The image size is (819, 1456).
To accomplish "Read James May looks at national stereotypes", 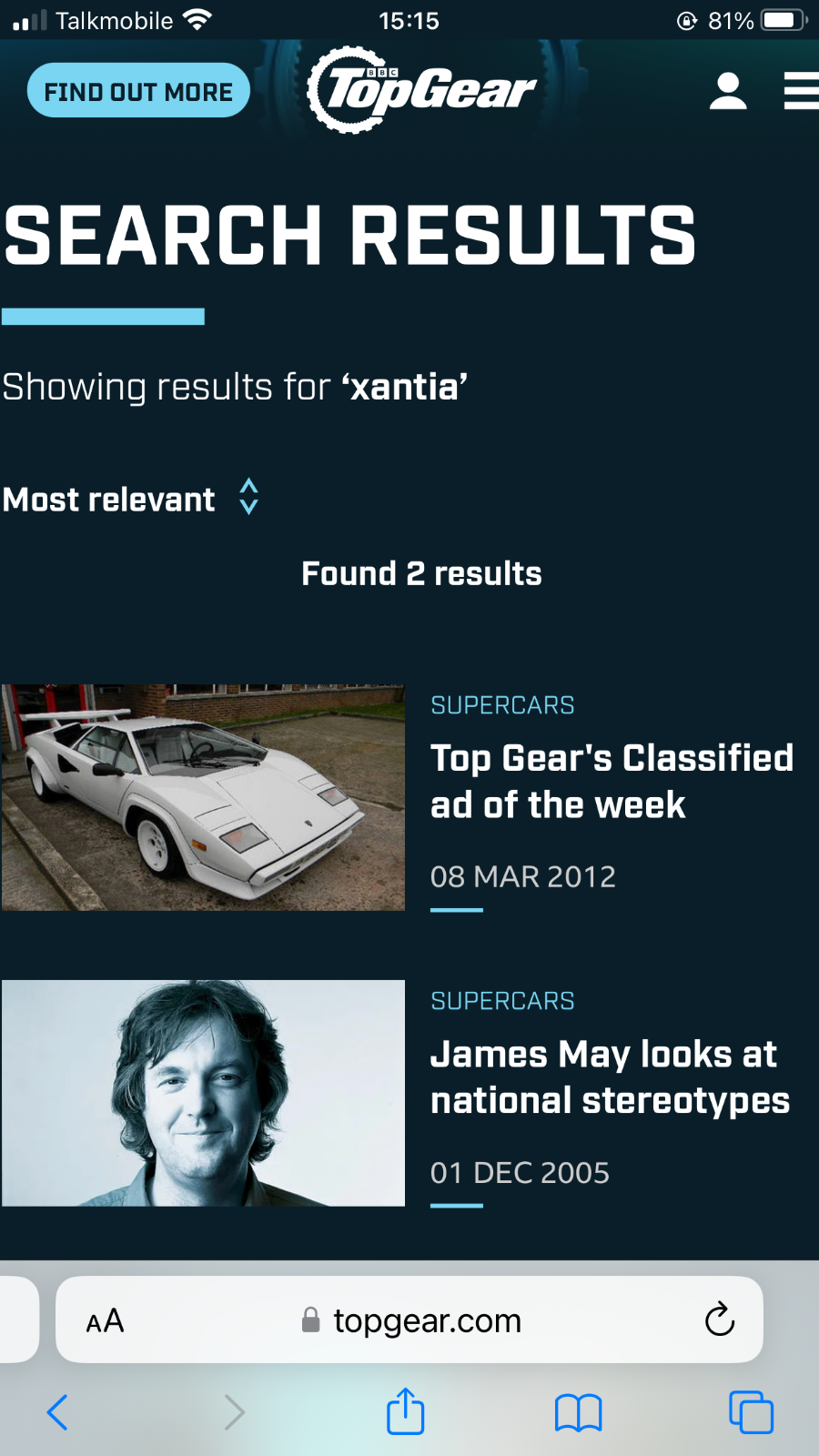I will 610,1077.
